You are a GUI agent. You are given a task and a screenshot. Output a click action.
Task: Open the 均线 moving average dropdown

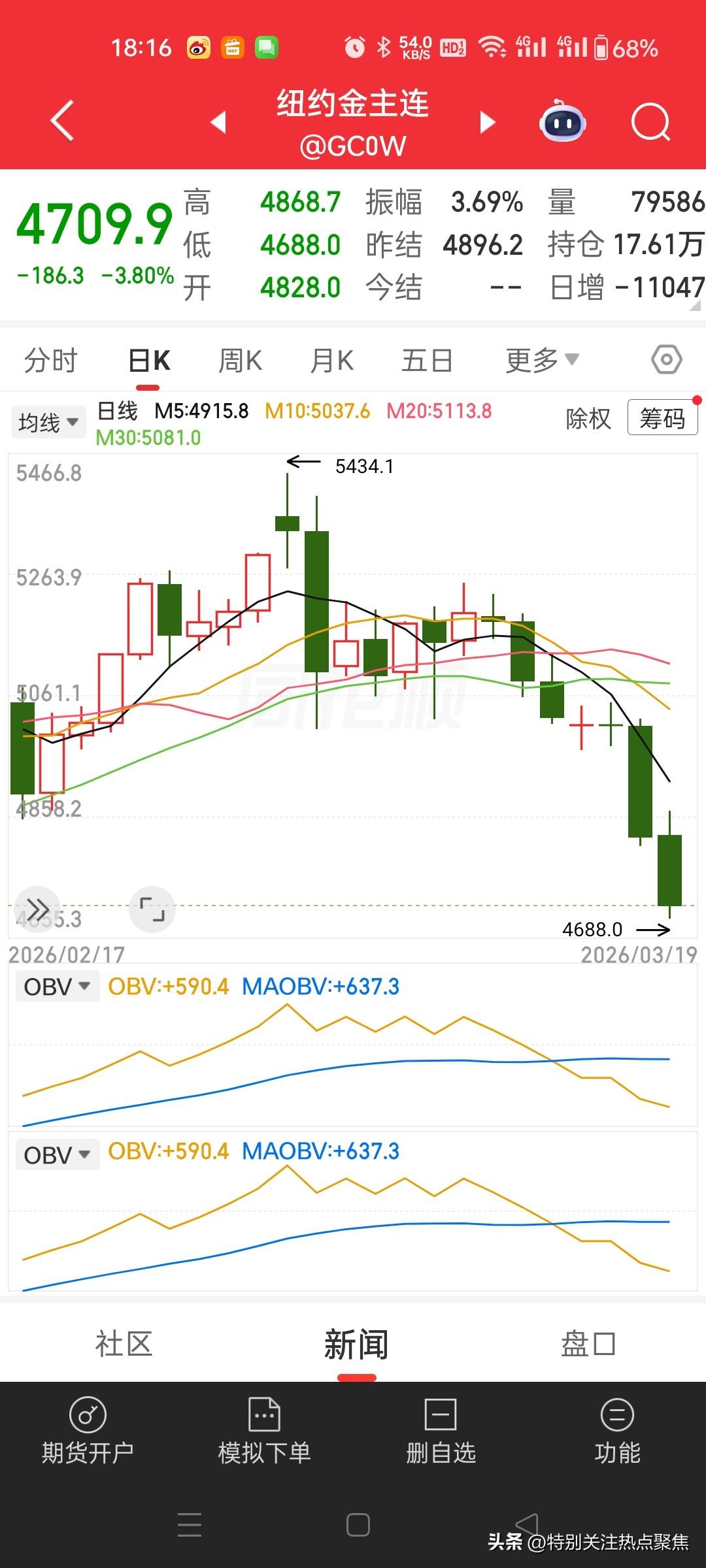click(48, 421)
